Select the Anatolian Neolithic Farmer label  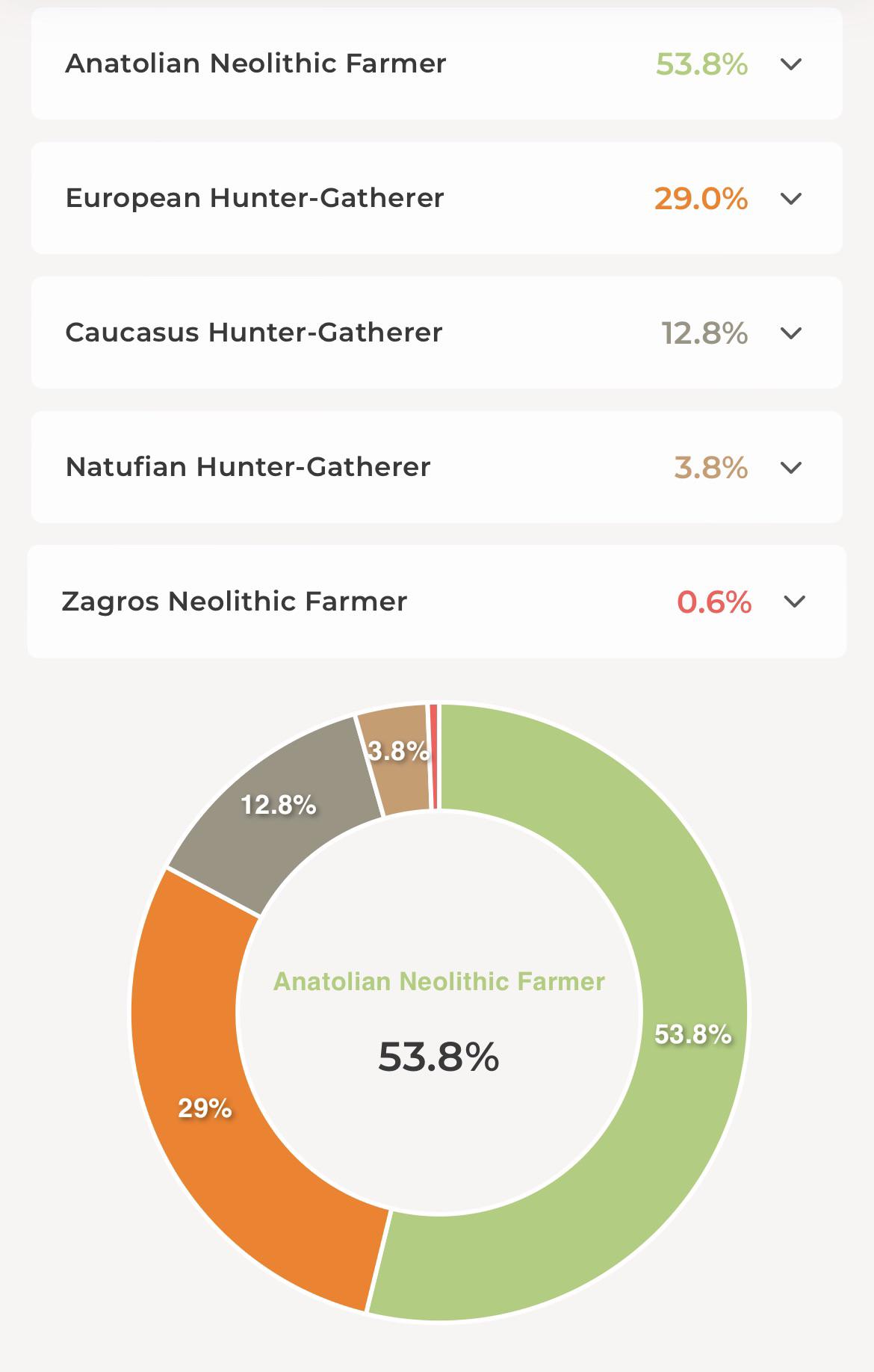pyautogui.click(x=255, y=64)
